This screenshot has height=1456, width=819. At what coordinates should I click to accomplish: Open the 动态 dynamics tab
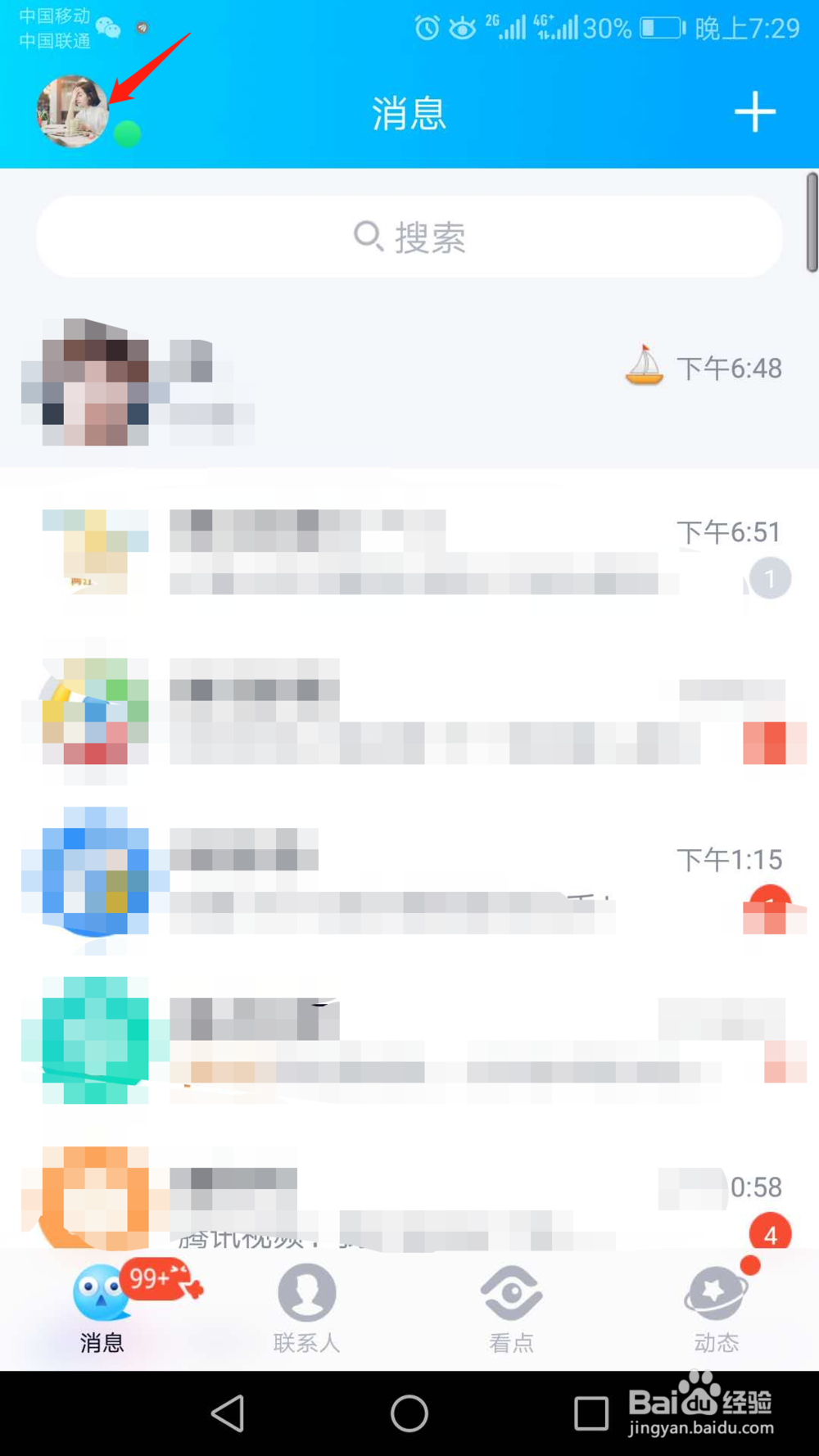click(x=715, y=1310)
